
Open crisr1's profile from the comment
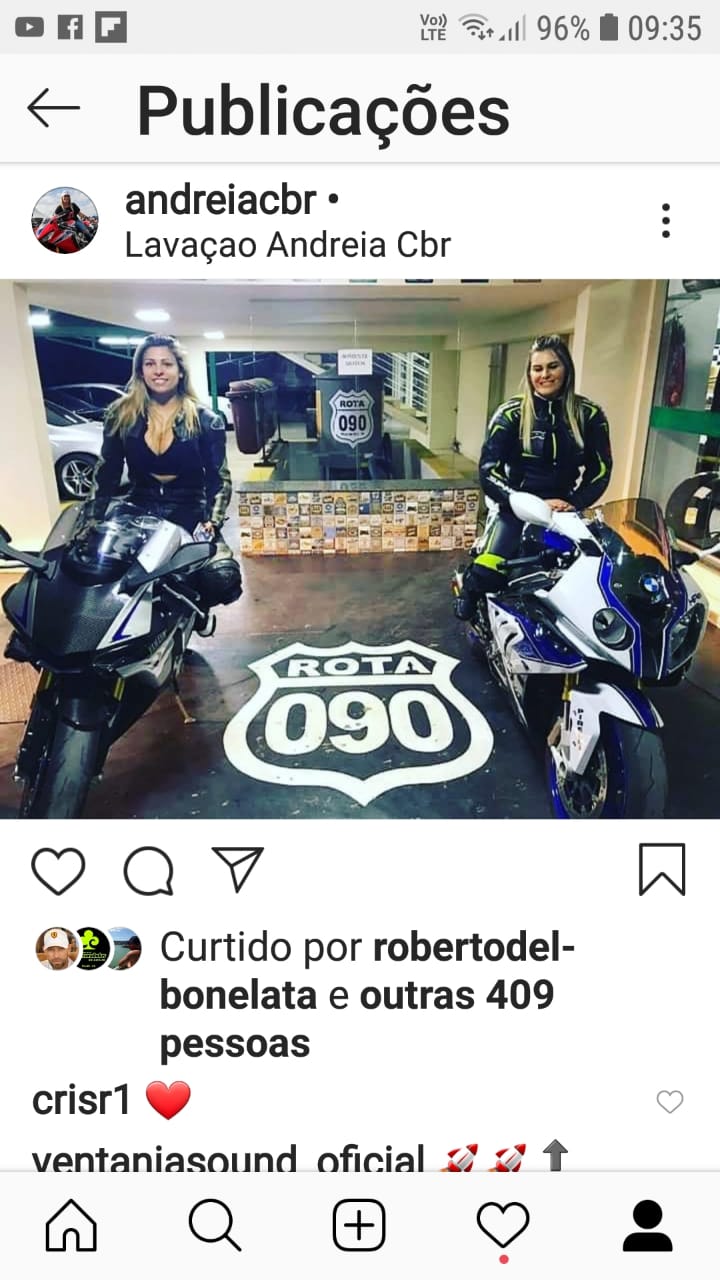click(x=82, y=1101)
